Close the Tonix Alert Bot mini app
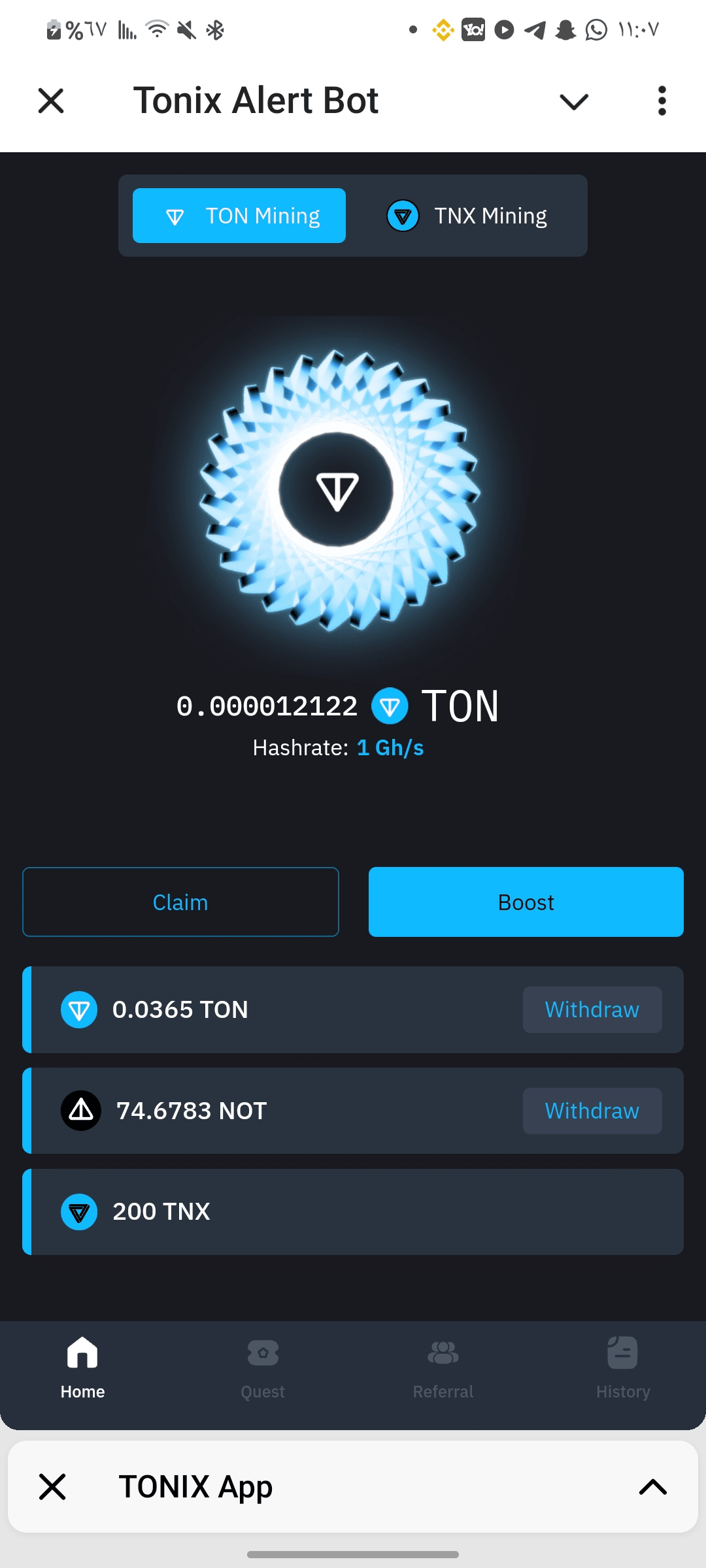The height and width of the screenshot is (1568, 706). (x=51, y=101)
